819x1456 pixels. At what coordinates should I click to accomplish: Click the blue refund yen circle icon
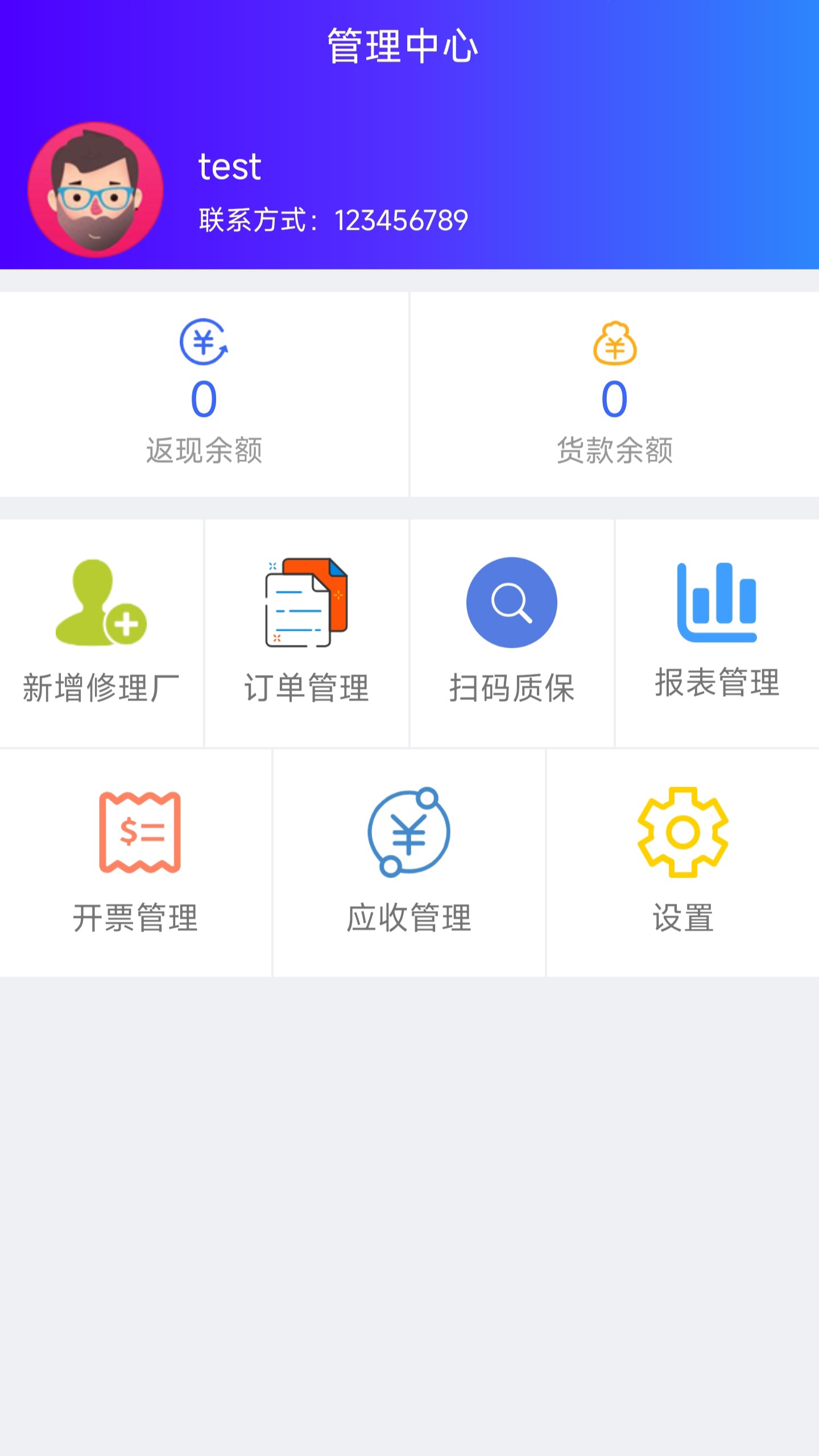tap(204, 345)
